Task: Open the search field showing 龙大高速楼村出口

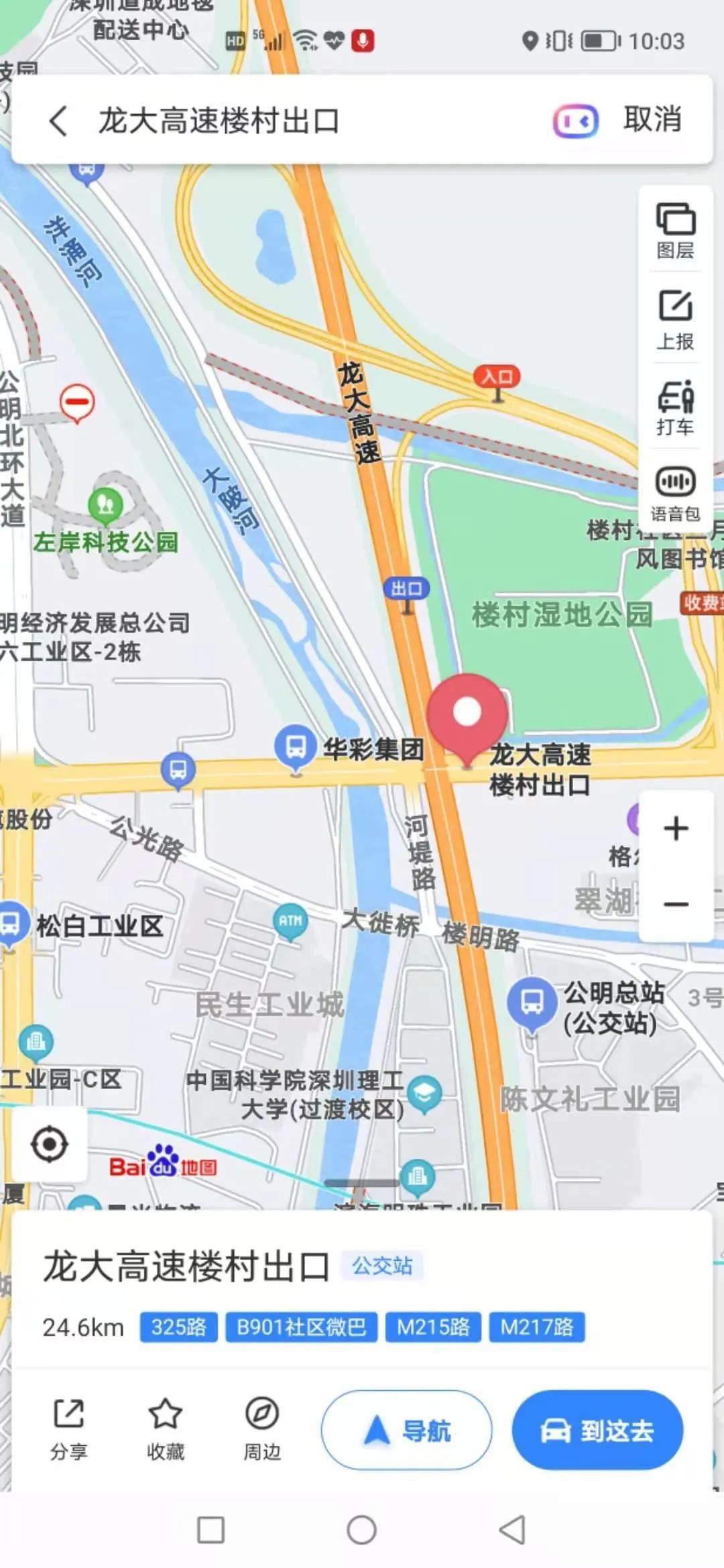Action: click(268, 121)
